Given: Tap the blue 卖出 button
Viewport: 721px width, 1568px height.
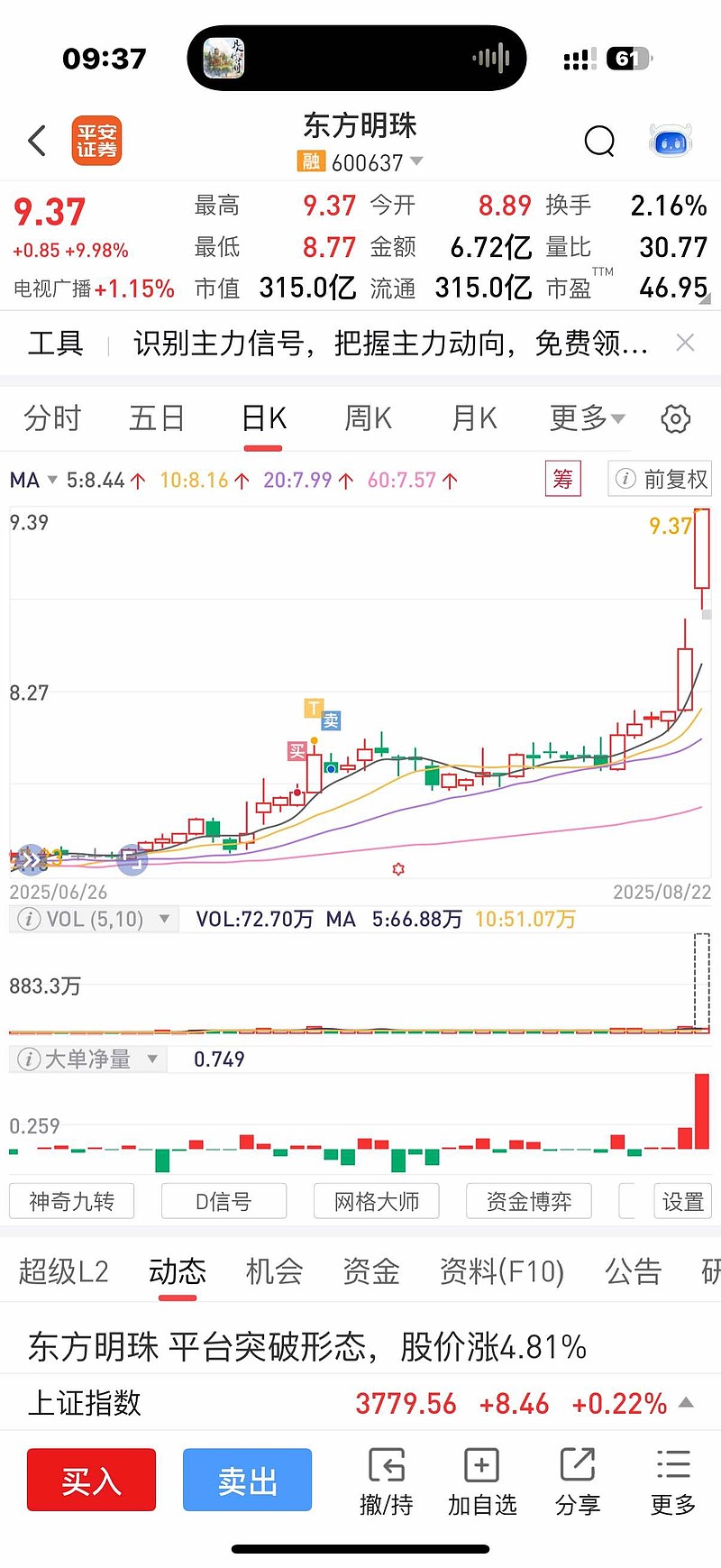Looking at the screenshot, I should pos(247,1480).
